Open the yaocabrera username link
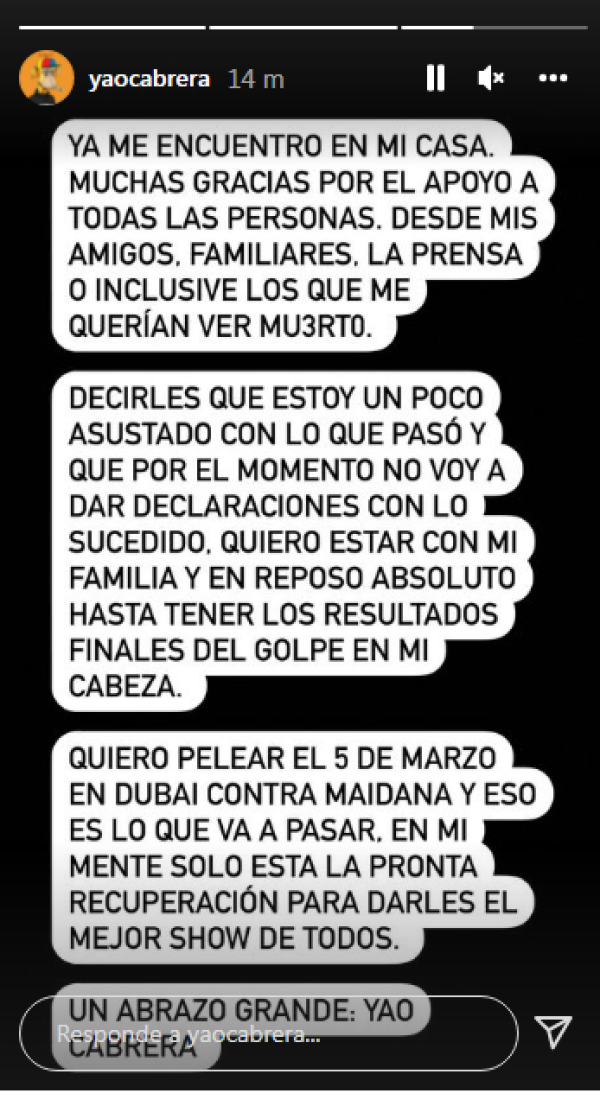 [x=148, y=79]
